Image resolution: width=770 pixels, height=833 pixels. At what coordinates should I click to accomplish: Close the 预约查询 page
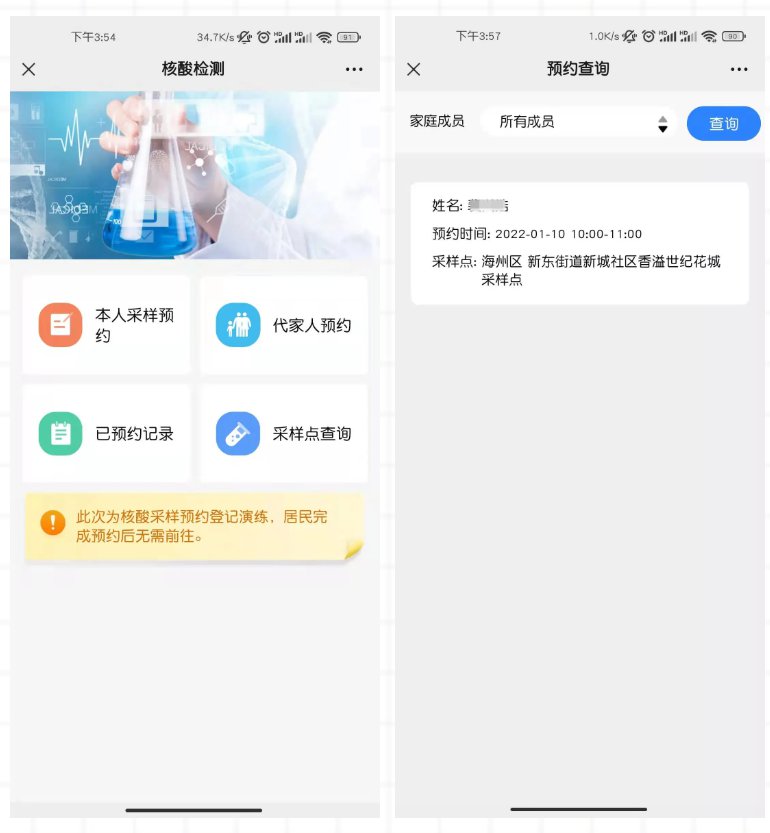[414, 69]
